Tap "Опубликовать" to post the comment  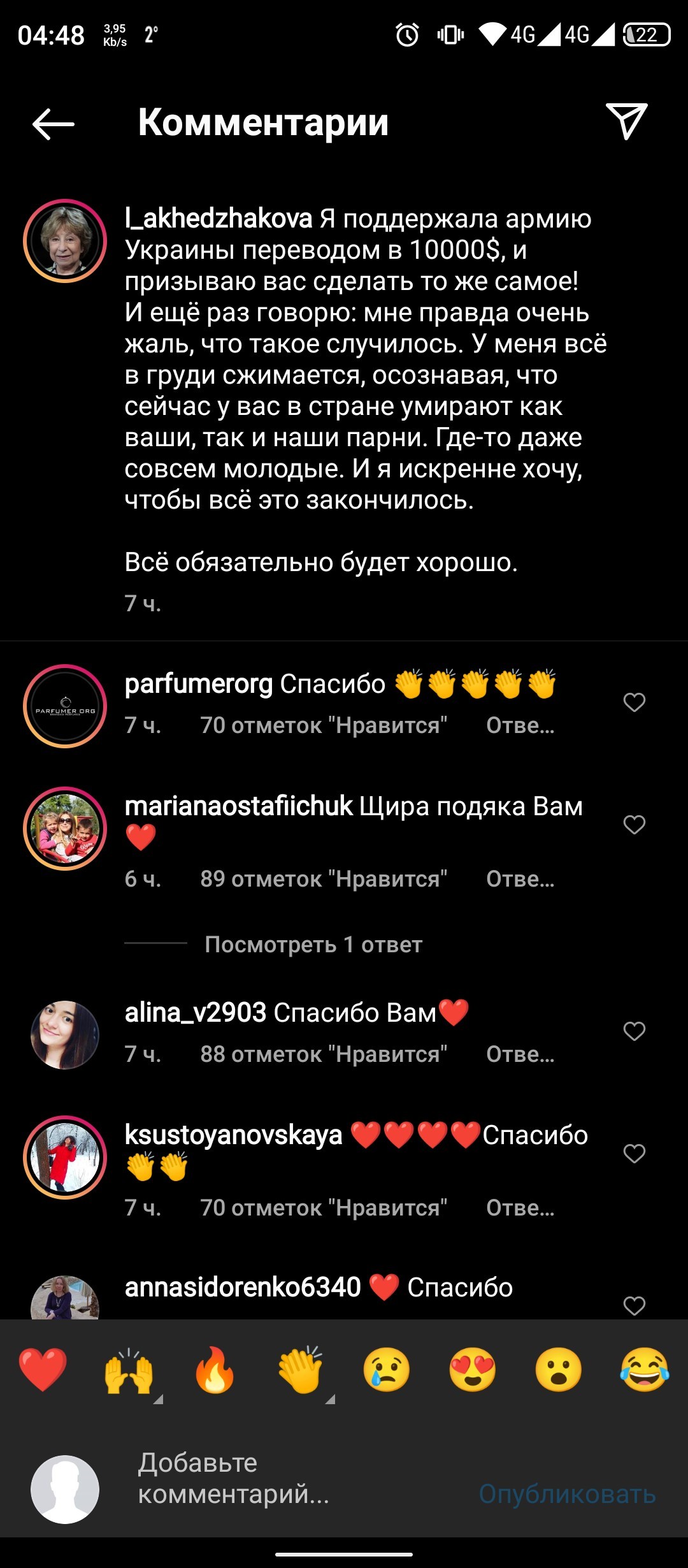tap(567, 1493)
